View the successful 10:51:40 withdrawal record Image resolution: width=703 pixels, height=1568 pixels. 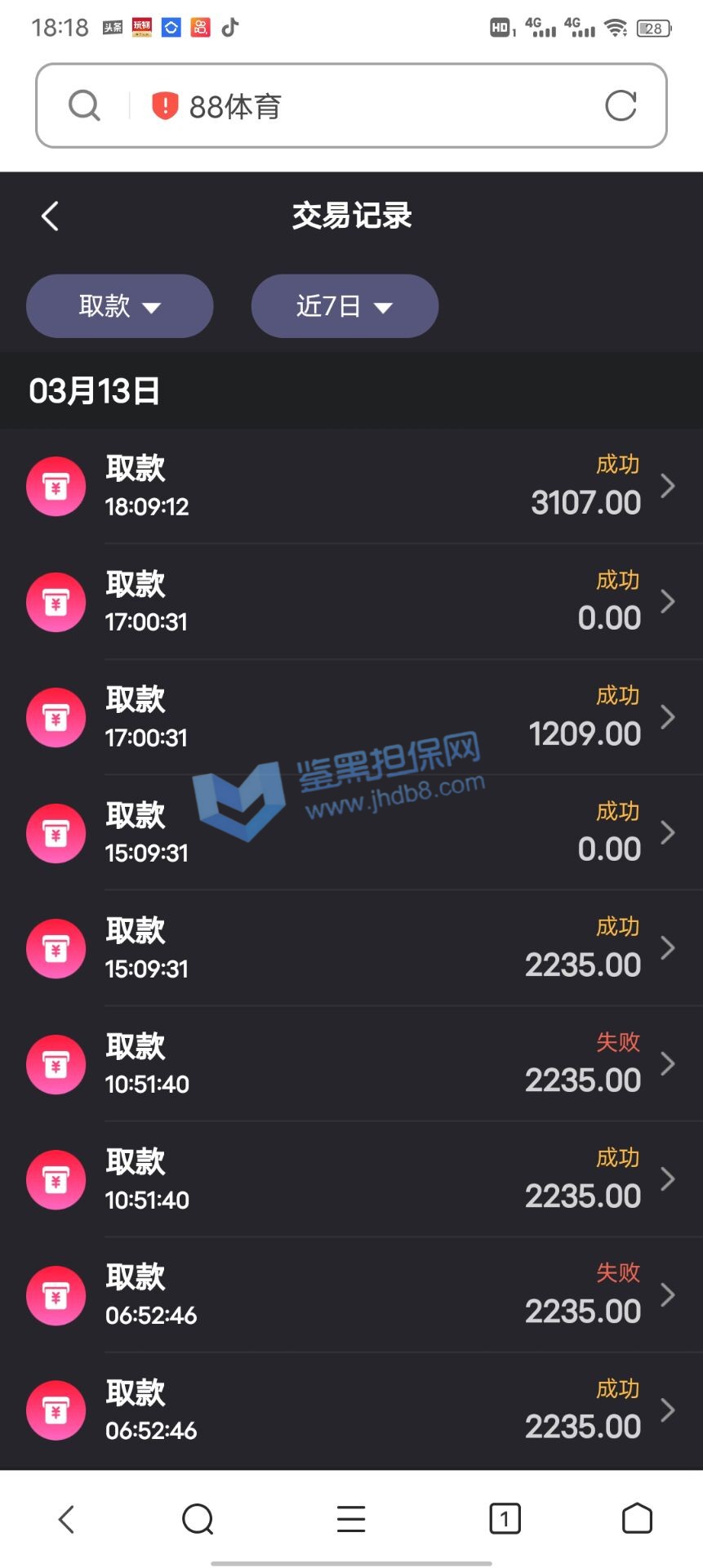(x=351, y=1180)
